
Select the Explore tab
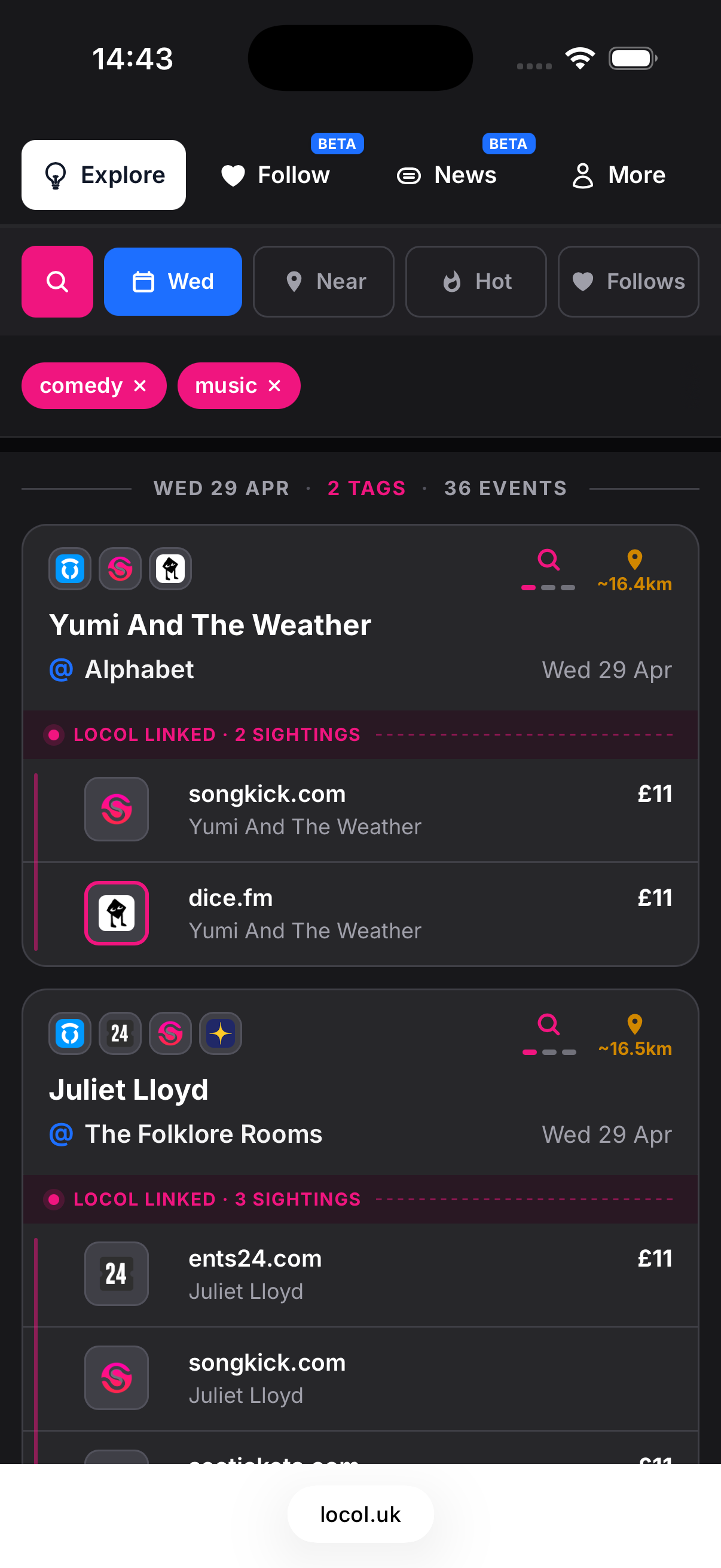(x=103, y=175)
